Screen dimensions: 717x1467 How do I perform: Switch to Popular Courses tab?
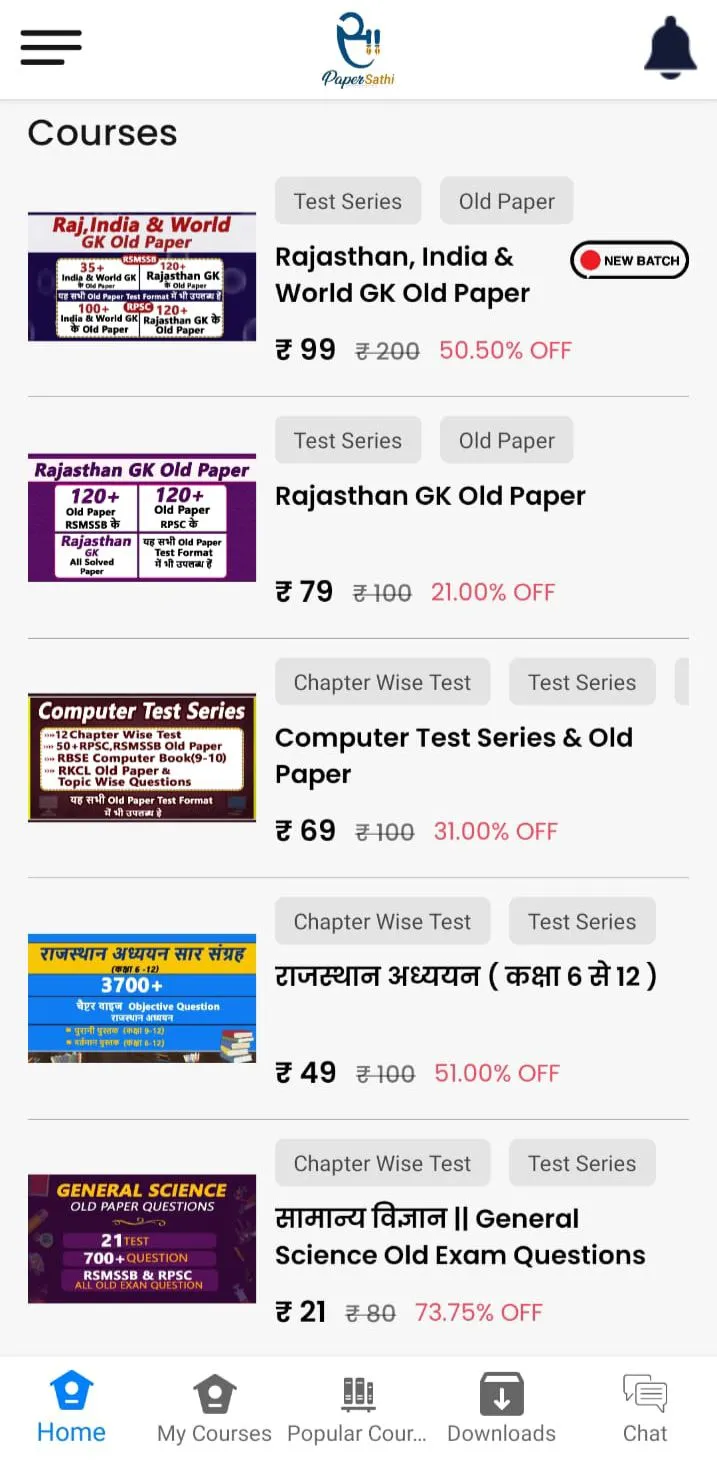pyautogui.click(x=357, y=1409)
